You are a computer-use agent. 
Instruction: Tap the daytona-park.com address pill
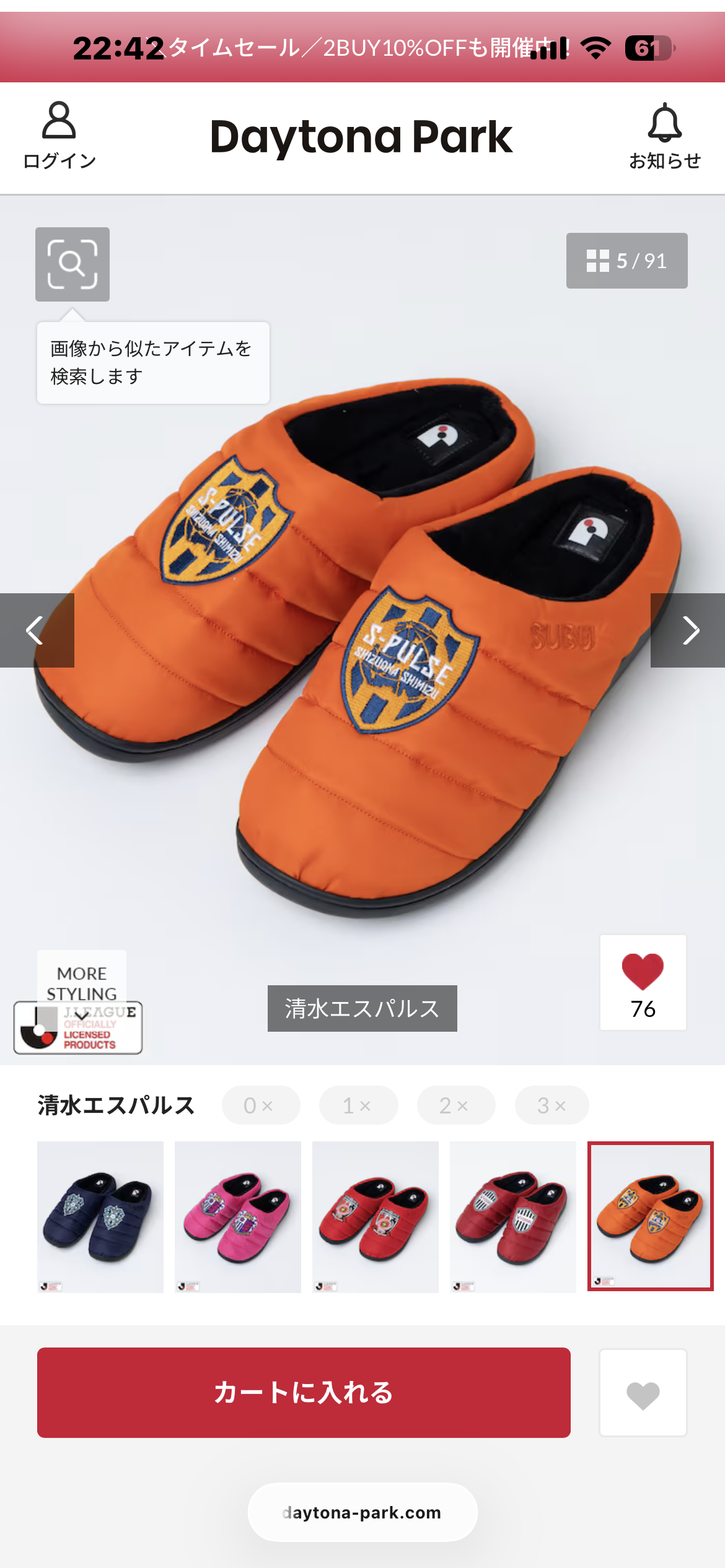[362, 1512]
